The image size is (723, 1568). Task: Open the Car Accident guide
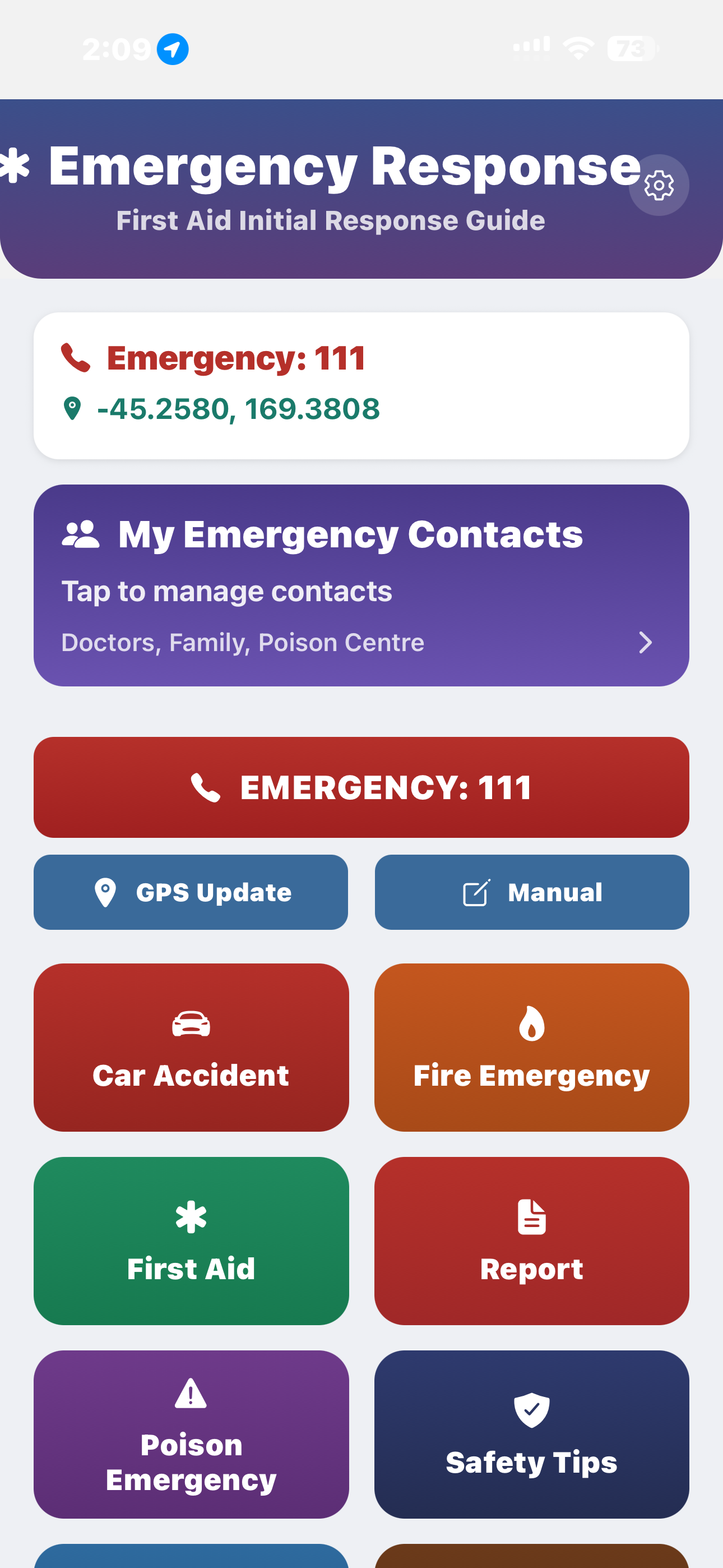(x=191, y=1047)
